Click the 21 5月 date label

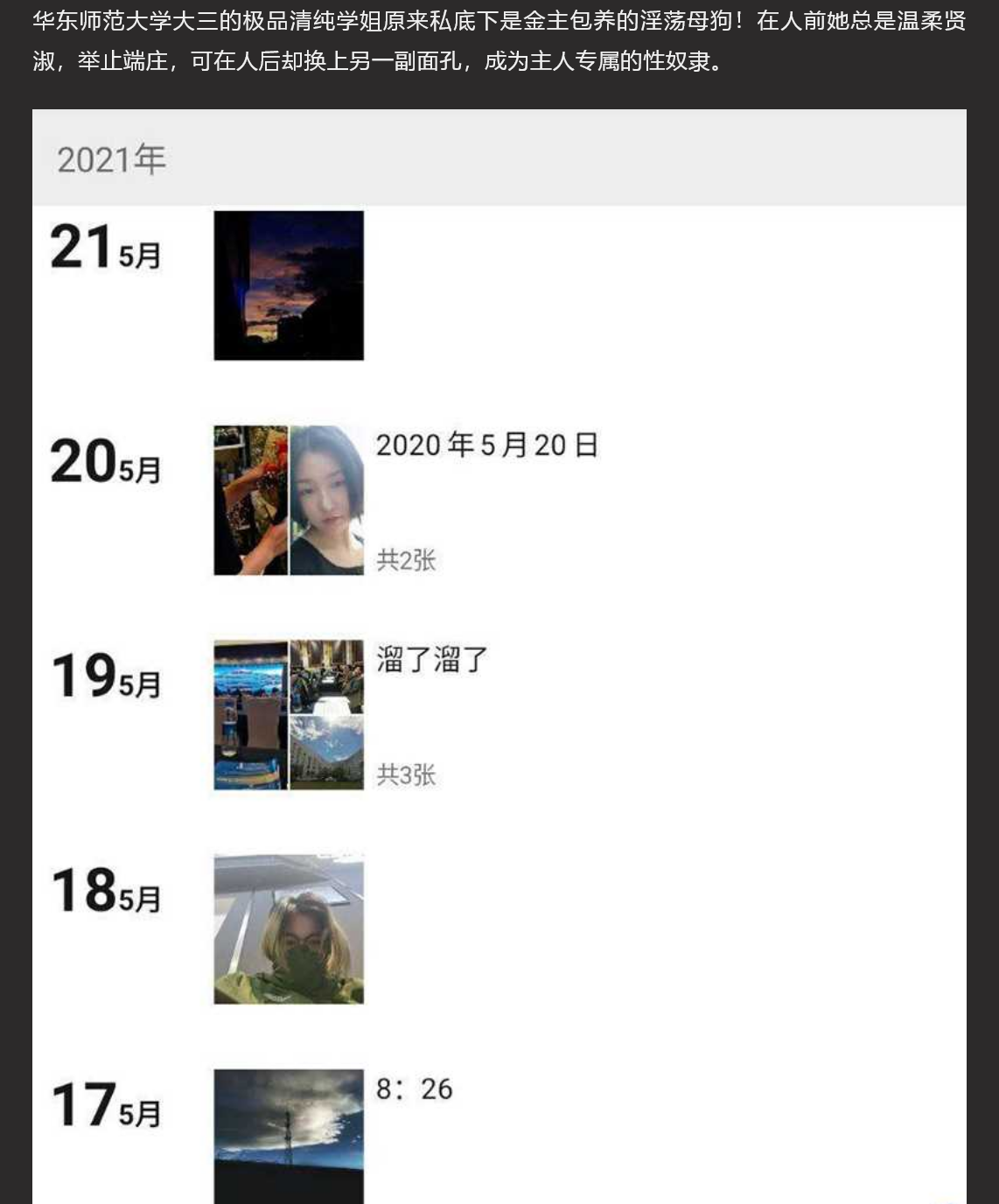tap(103, 247)
